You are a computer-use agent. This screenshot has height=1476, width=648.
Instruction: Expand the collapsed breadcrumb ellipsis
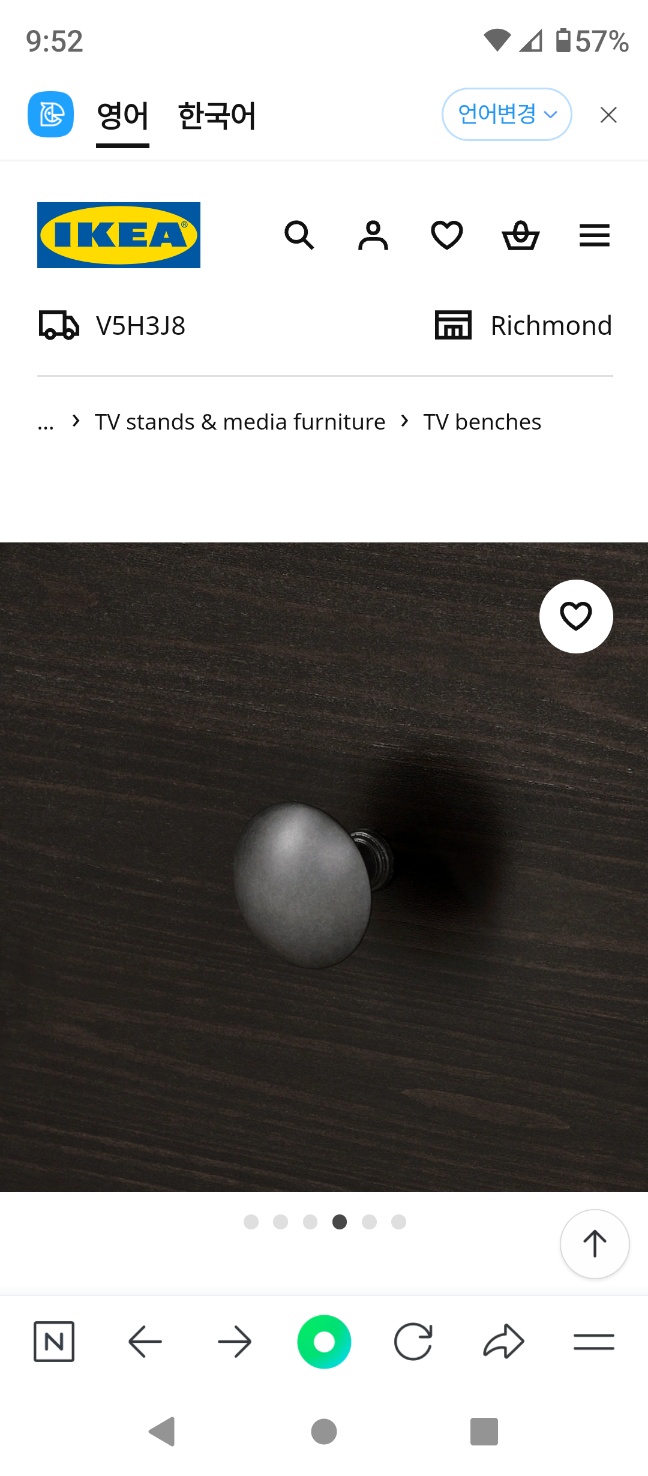click(45, 422)
